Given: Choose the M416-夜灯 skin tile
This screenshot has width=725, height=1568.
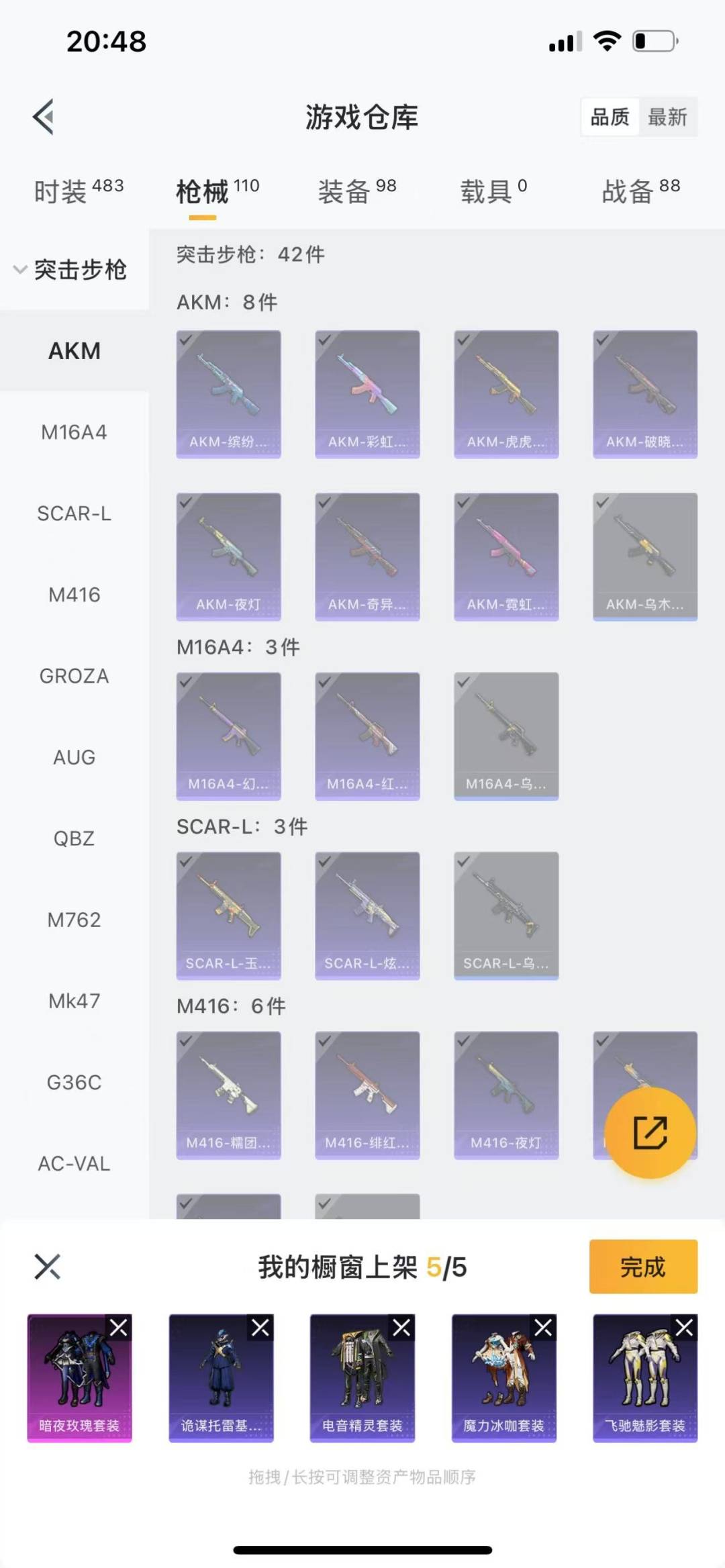Looking at the screenshot, I should click(x=506, y=1095).
